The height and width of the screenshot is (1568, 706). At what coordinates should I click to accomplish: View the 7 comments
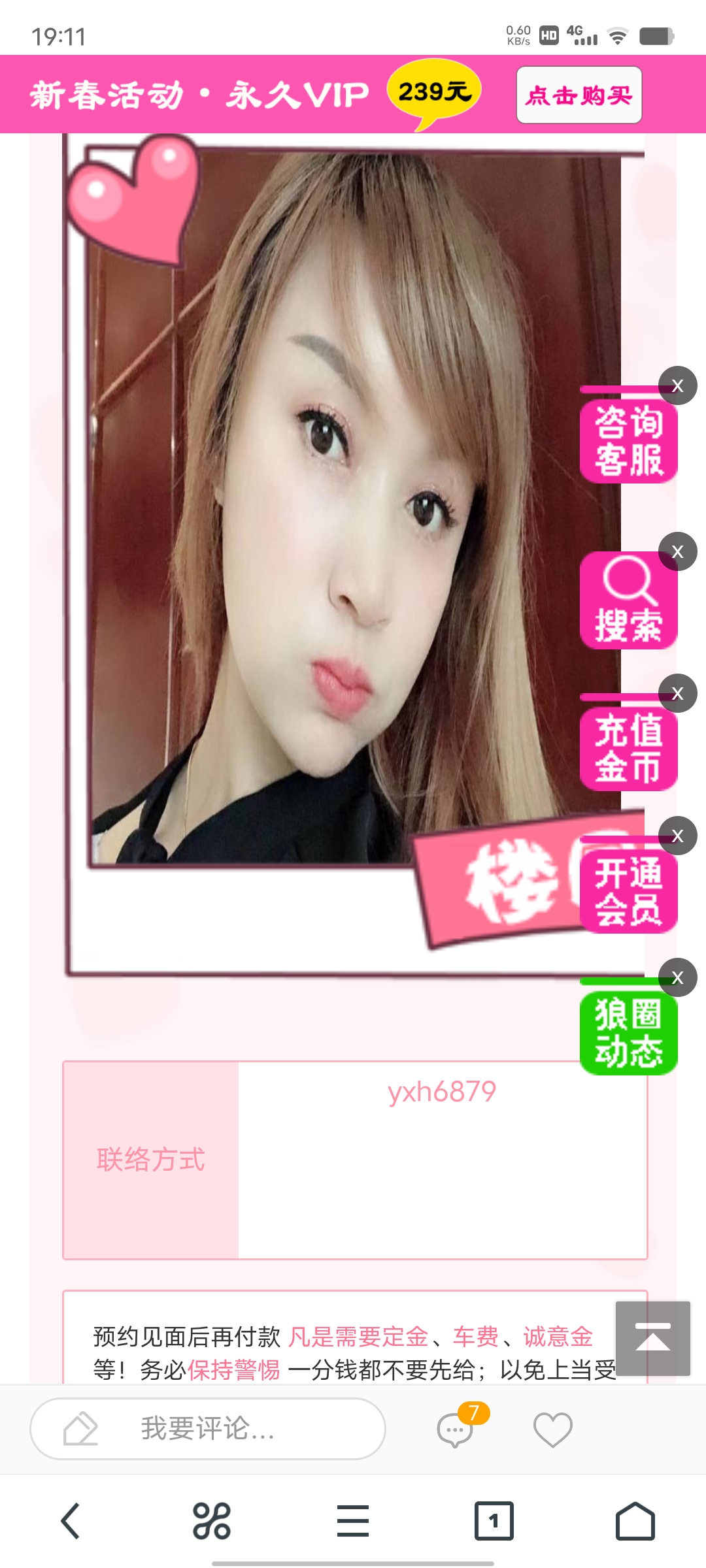[456, 1429]
